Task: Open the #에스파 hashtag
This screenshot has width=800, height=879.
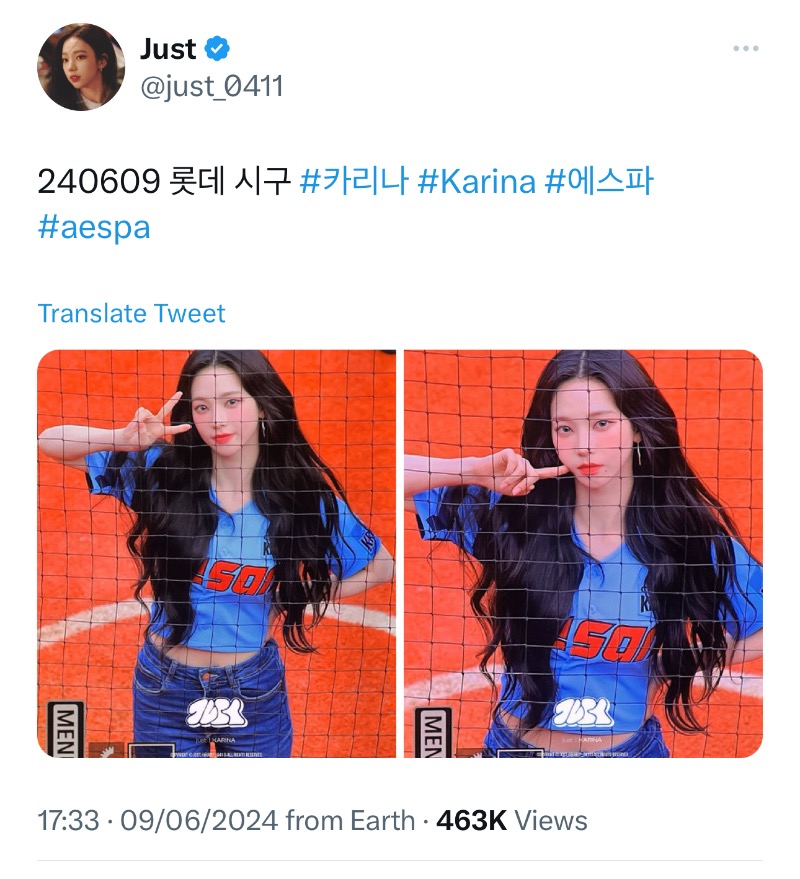Action: coord(598,182)
